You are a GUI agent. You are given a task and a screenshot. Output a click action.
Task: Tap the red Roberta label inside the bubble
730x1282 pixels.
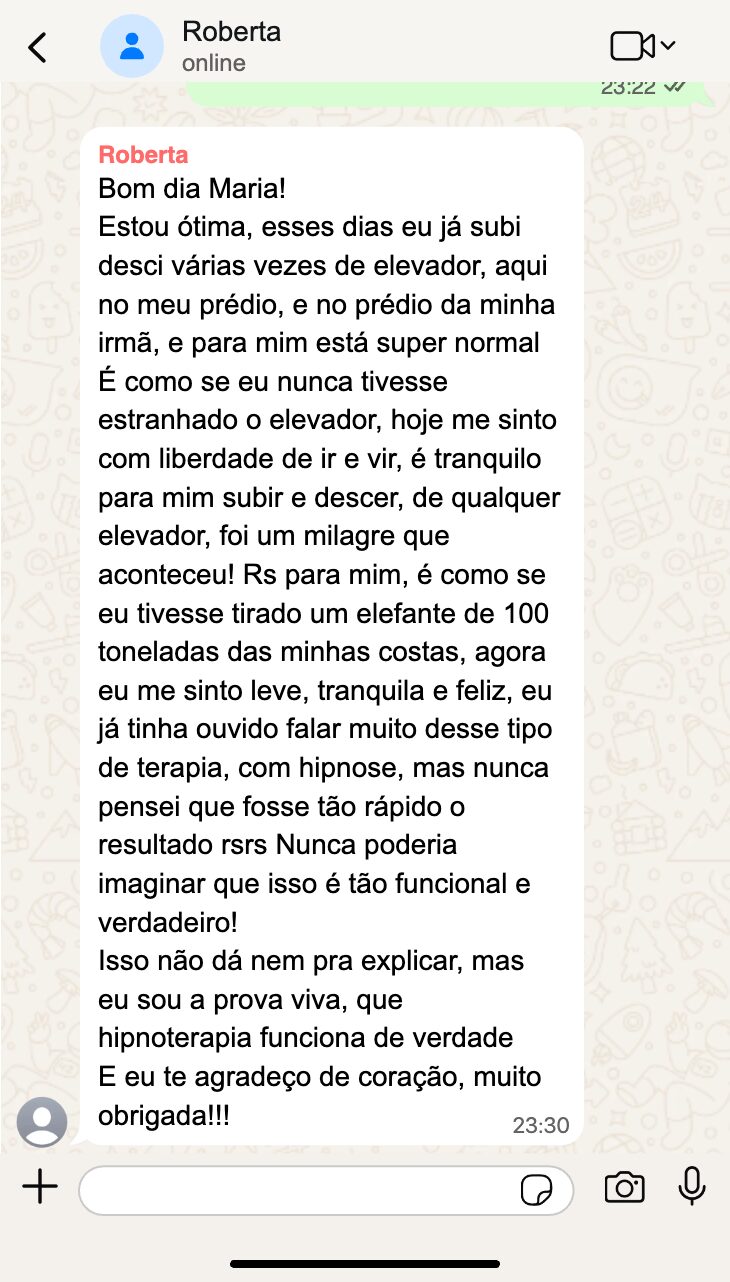[x=143, y=155]
